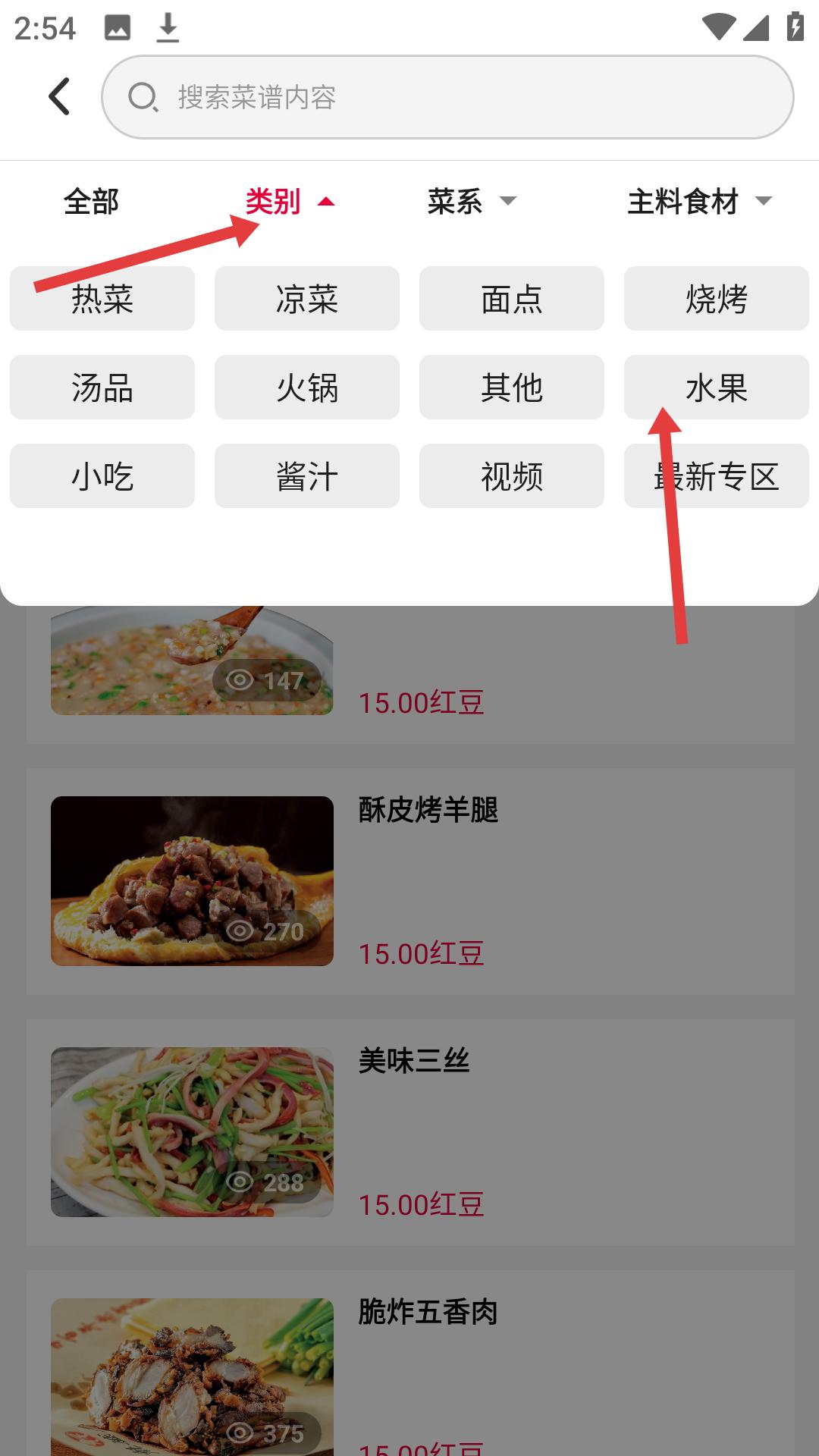Select the 最新专区 menu option
The height and width of the screenshot is (1456, 819).
point(716,476)
